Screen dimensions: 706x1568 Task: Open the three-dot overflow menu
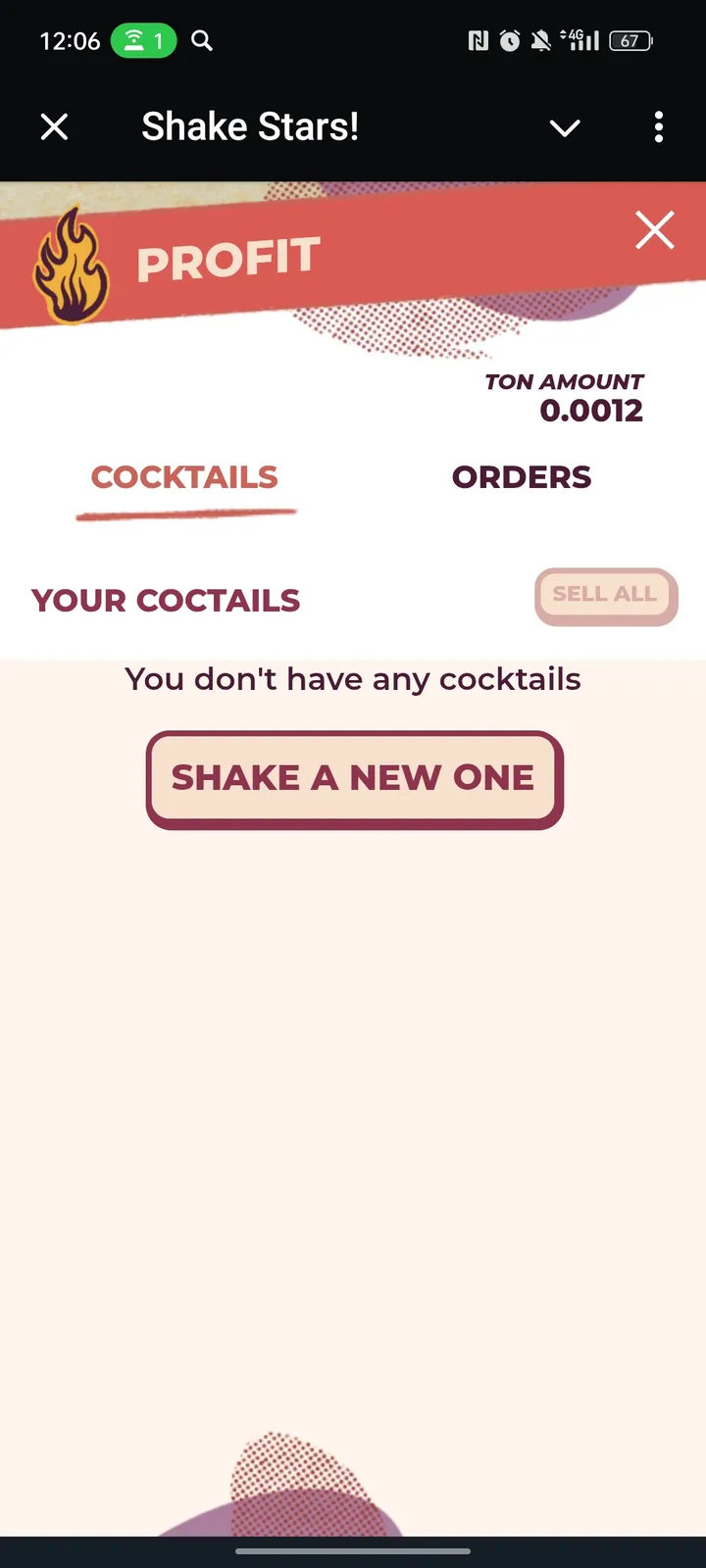click(x=658, y=127)
